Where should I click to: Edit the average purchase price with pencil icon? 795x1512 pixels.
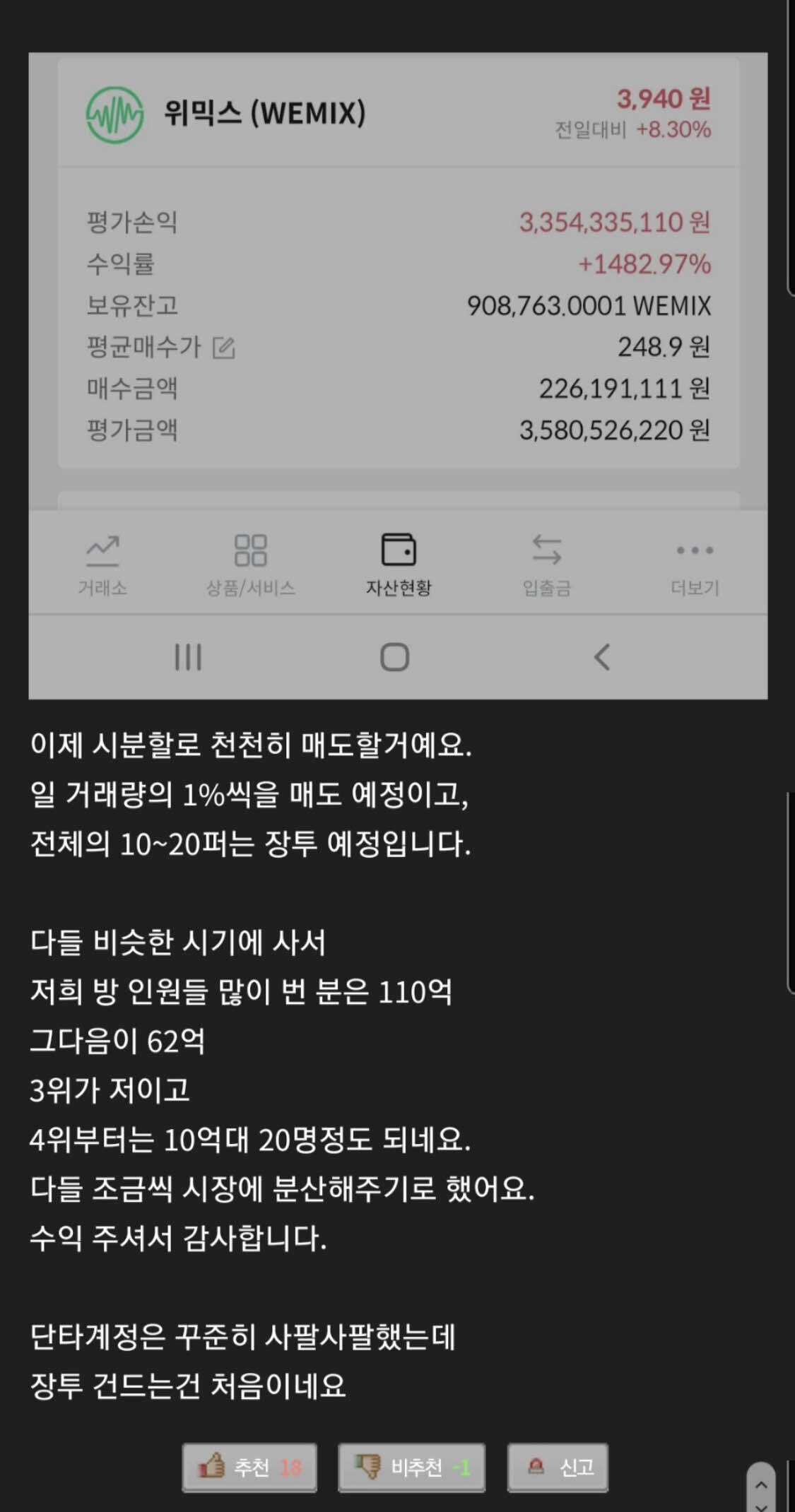(225, 347)
